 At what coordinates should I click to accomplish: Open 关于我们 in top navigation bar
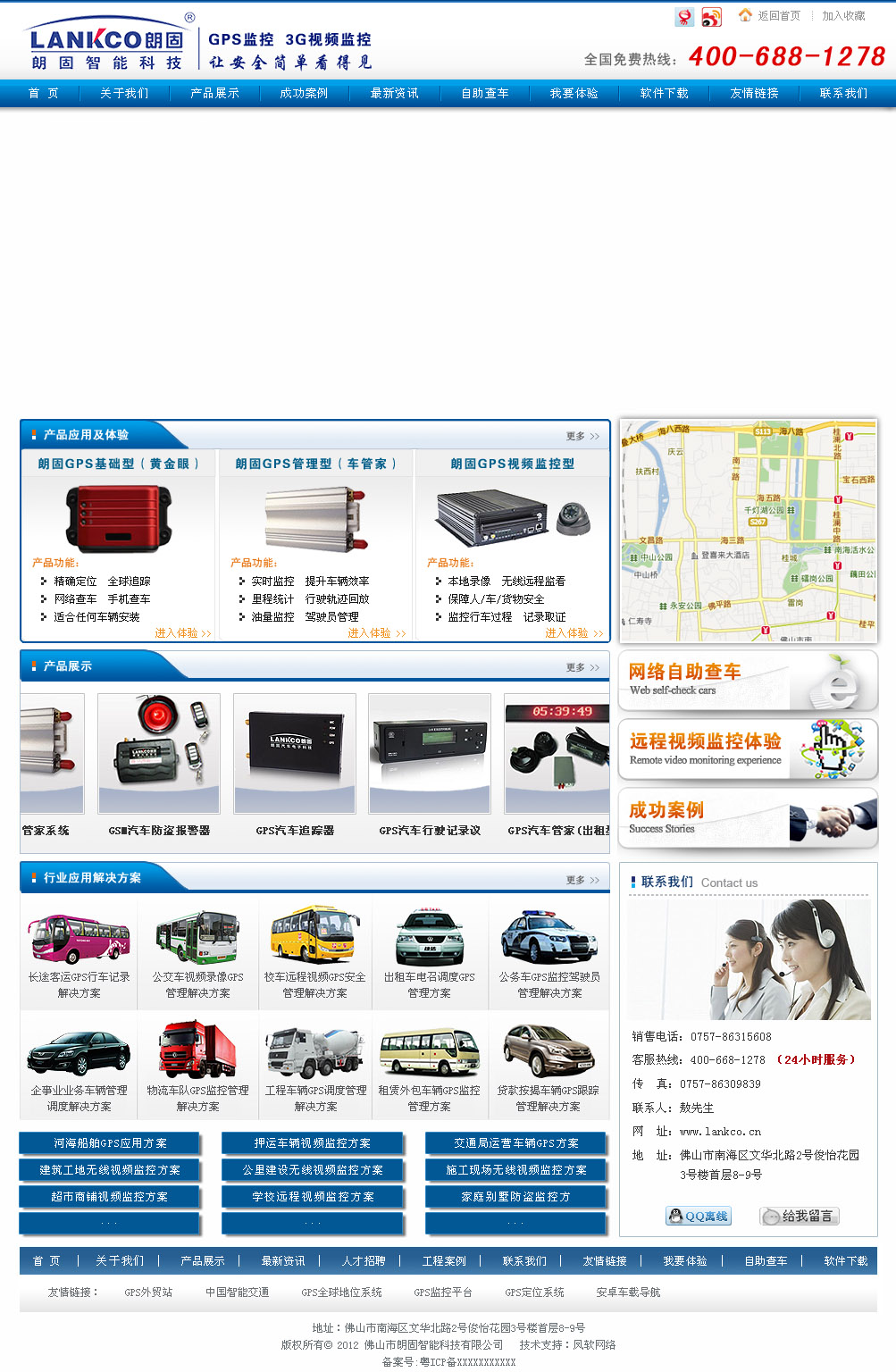pos(124,93)
